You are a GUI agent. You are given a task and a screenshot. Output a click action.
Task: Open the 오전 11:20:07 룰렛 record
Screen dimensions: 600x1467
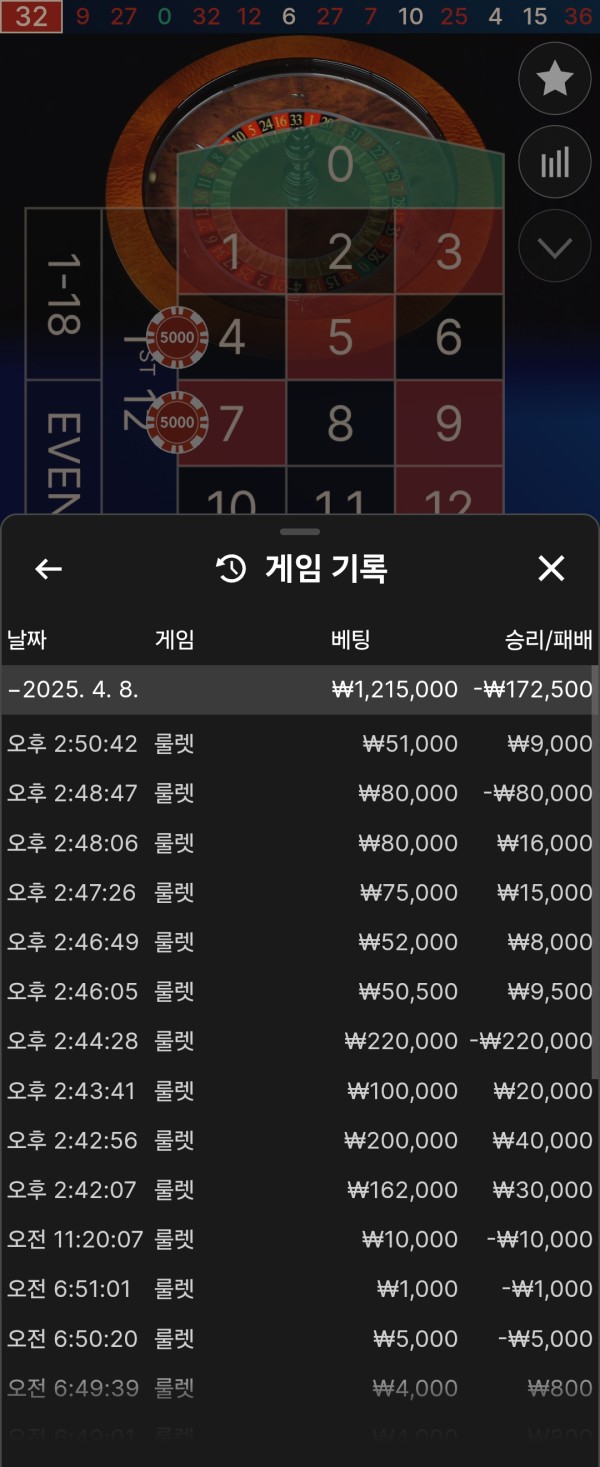(x=298, y=1240)
